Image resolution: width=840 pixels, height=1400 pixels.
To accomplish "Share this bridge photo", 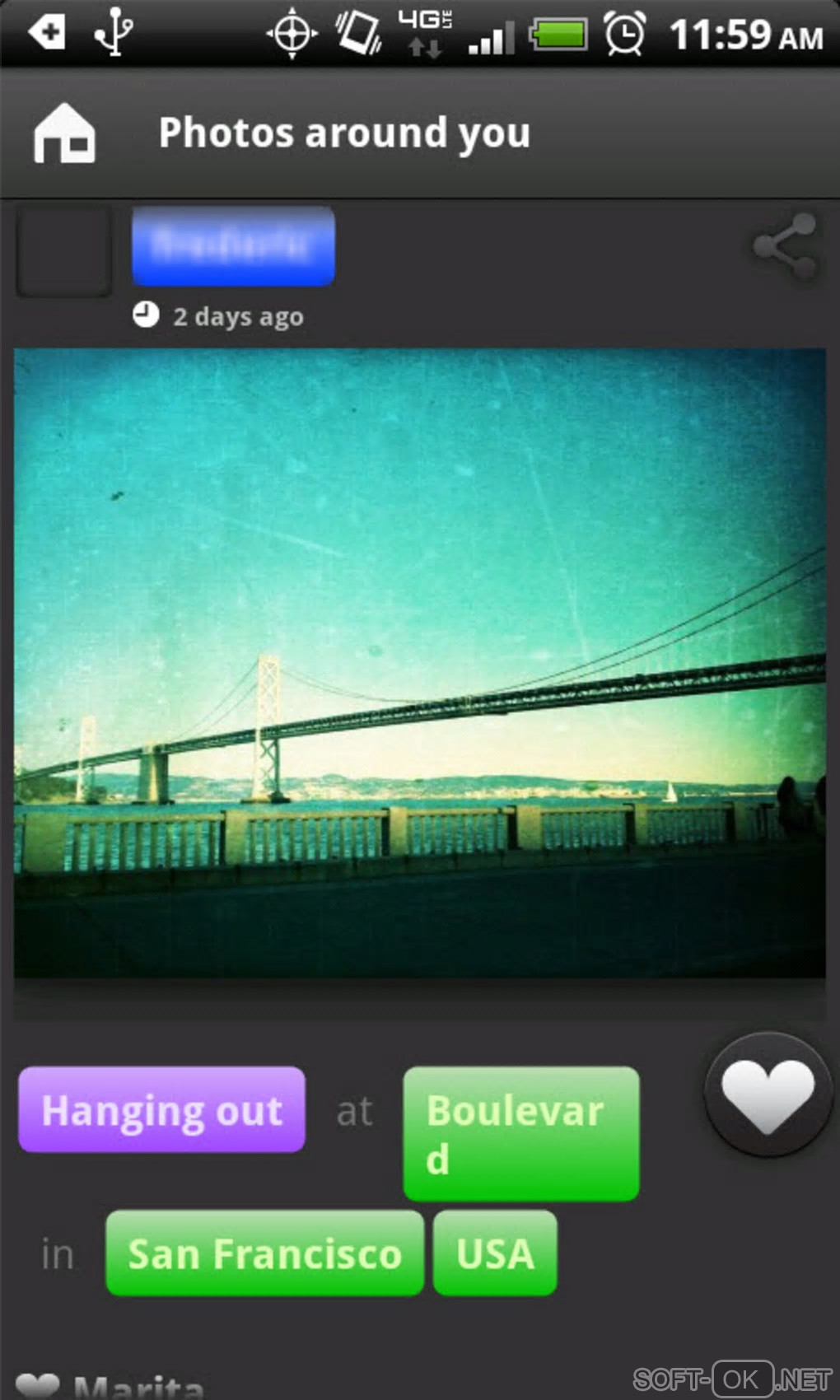I will tap(785, 246).
